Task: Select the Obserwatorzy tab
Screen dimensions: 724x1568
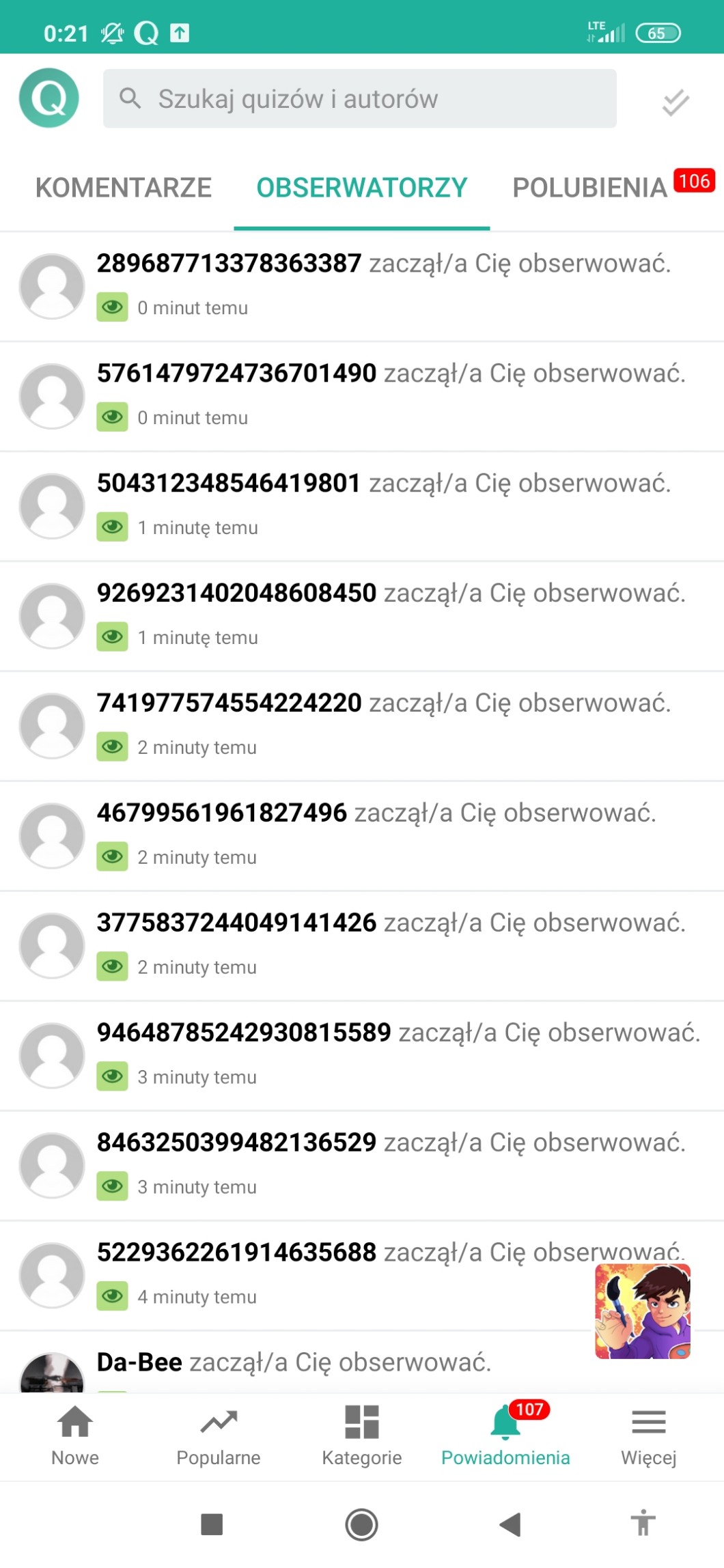Action: (361, 188)
